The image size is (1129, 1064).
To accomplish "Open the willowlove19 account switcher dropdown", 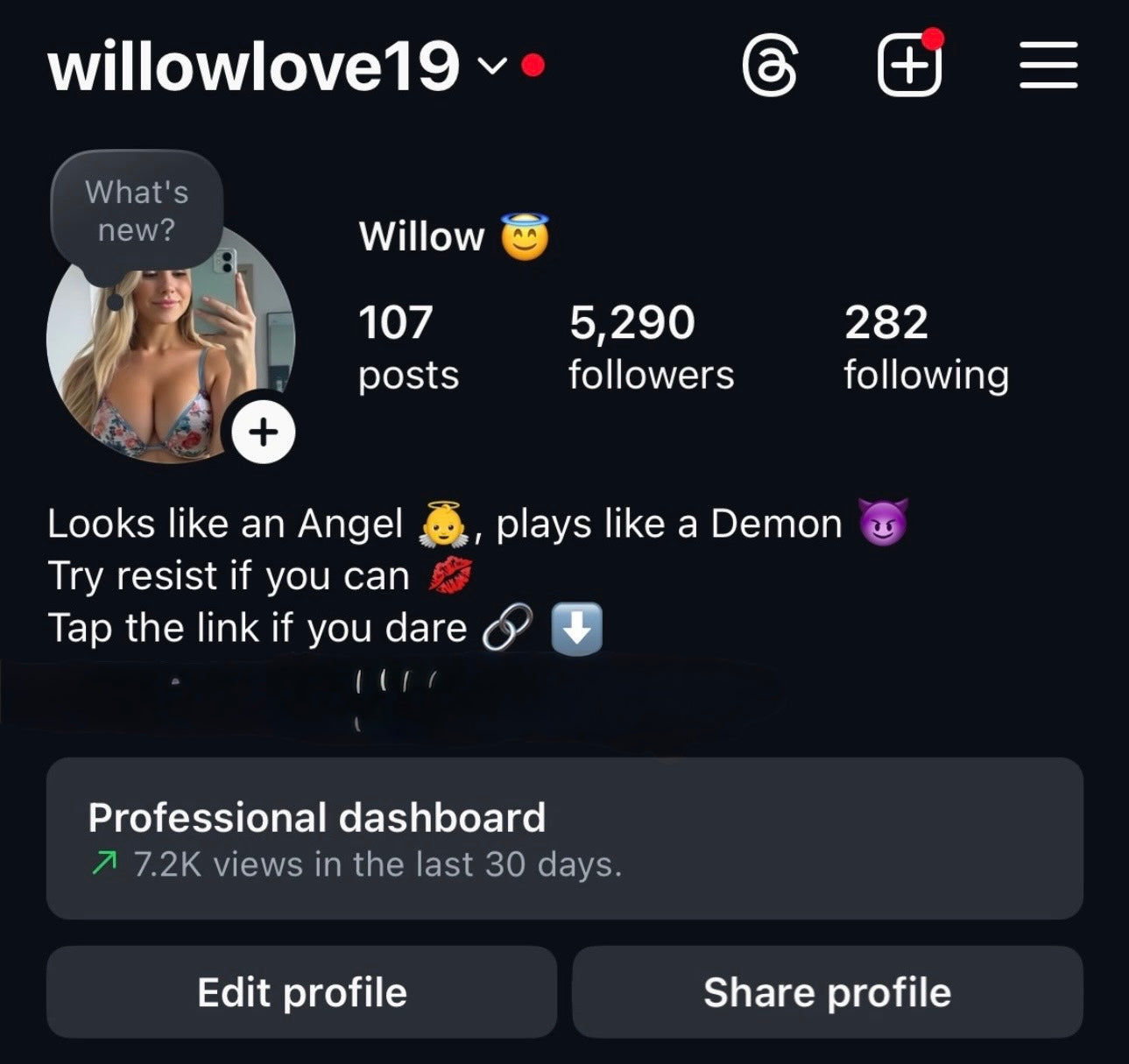I will [492, 65].
